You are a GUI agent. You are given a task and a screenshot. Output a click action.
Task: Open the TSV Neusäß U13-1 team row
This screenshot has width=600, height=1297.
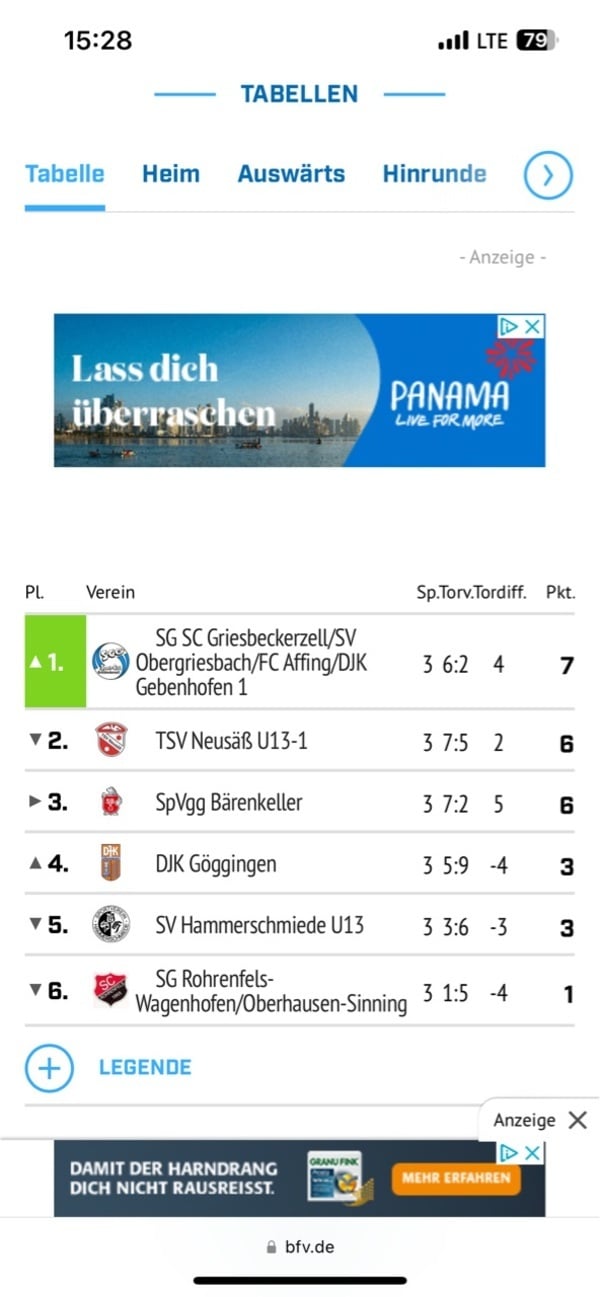pos(299,741)
